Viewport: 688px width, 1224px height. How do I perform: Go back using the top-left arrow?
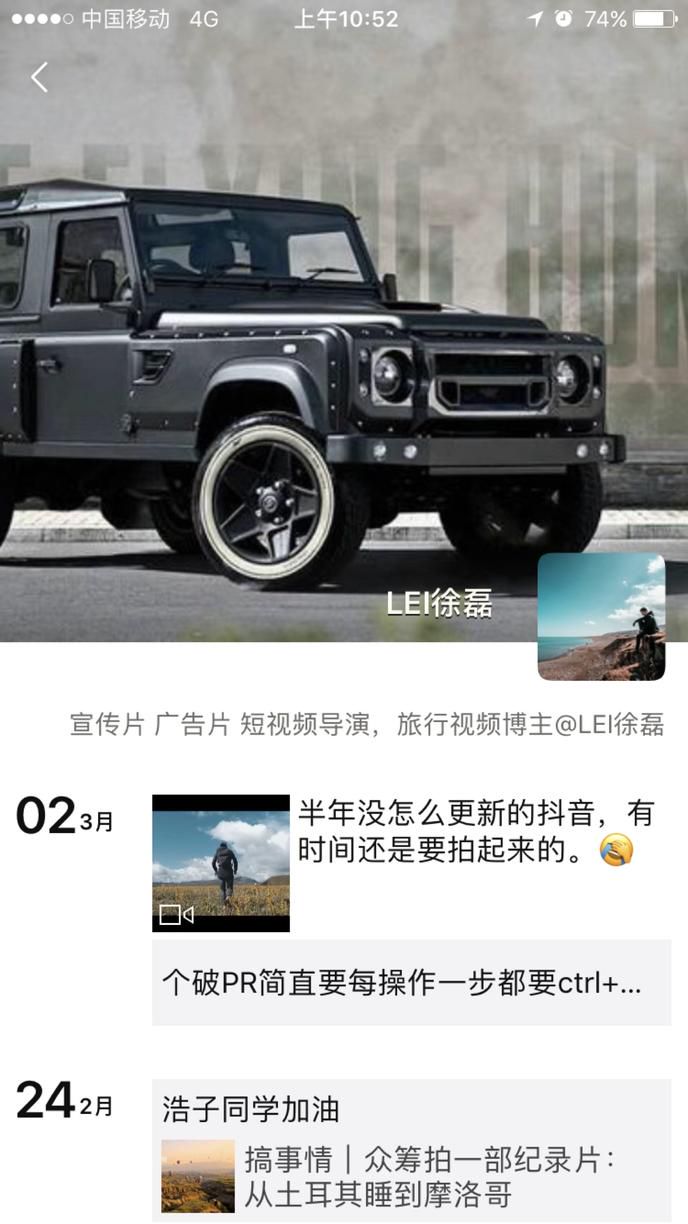click(39, 77)
